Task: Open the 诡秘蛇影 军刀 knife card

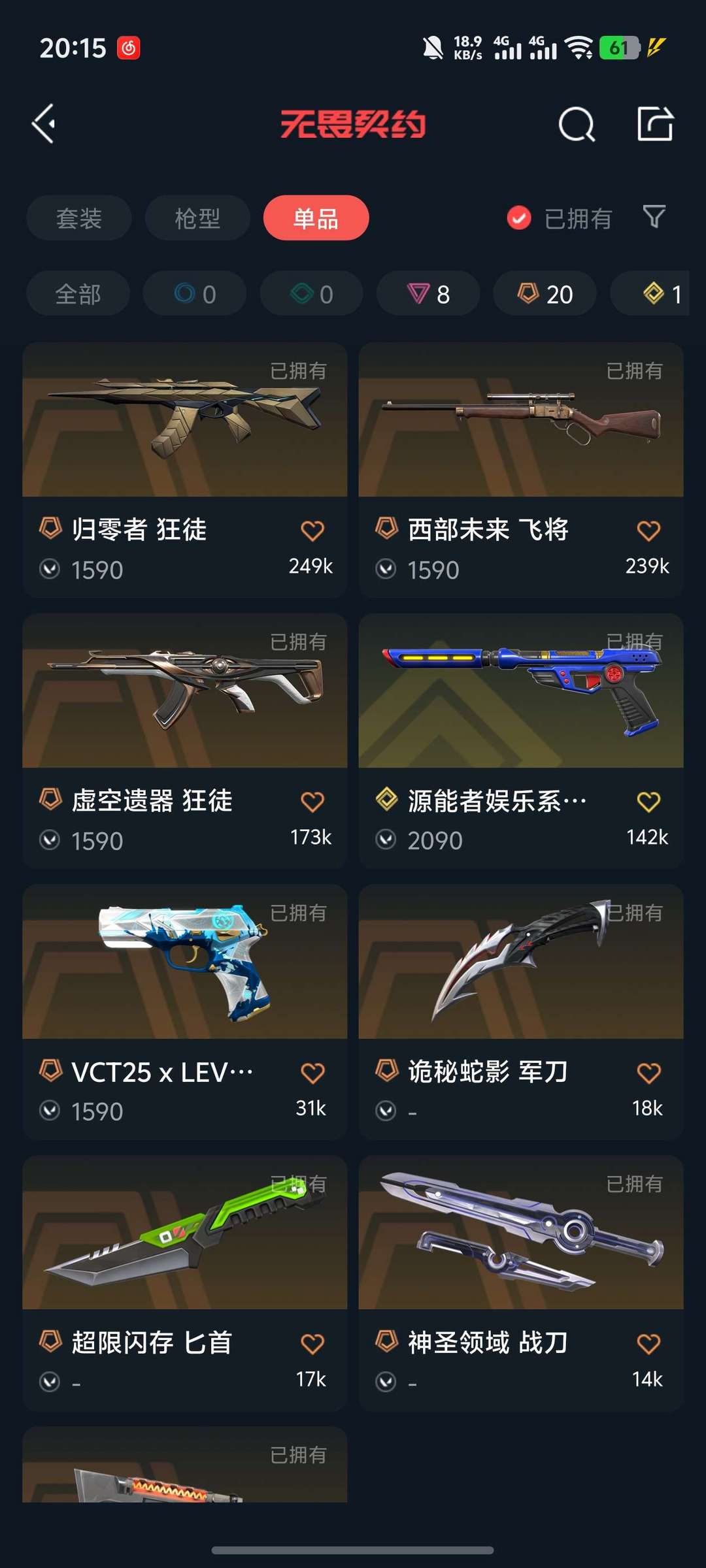Action: 521,1012
